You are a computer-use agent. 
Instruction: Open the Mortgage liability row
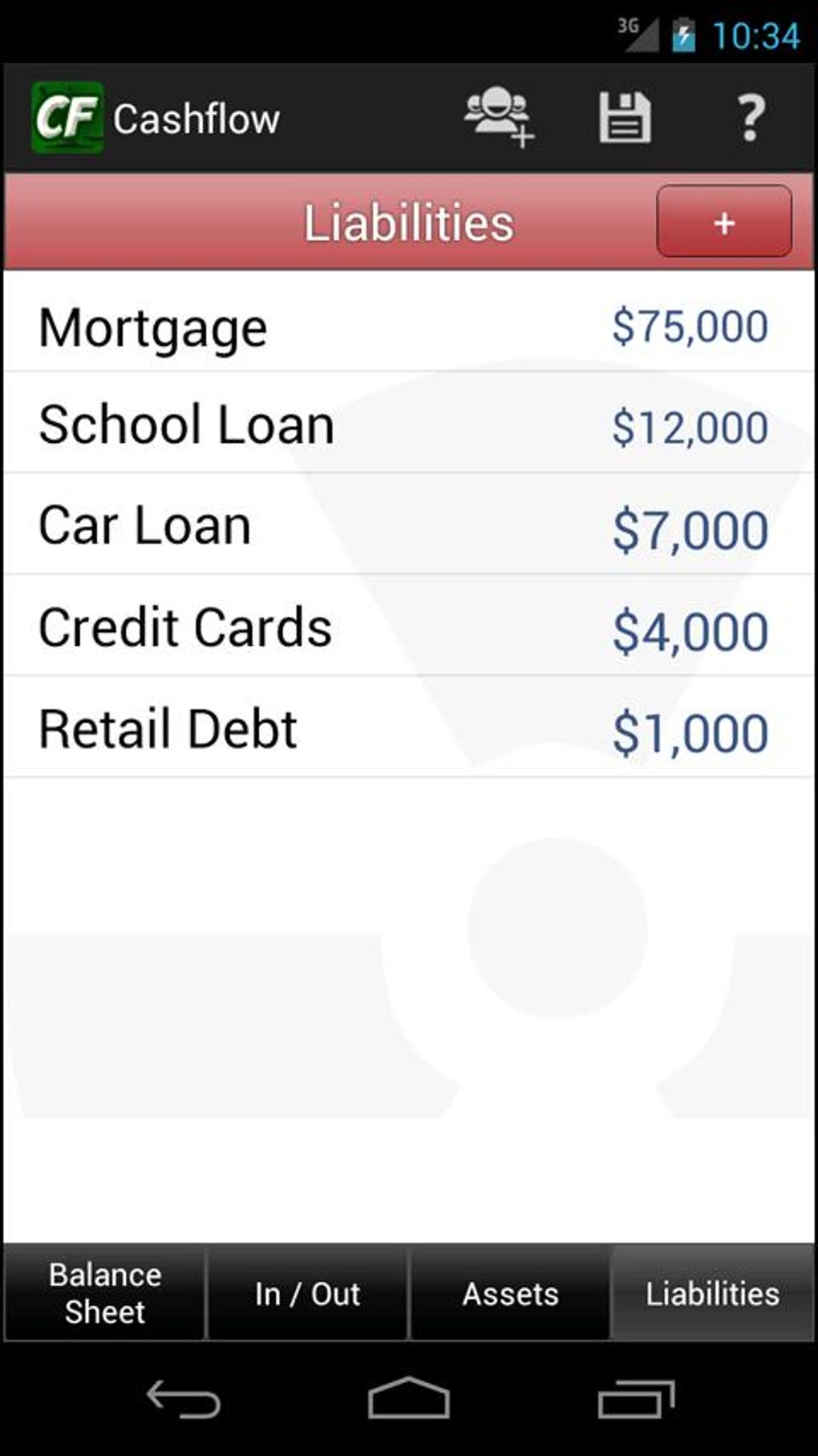click(x=409, y=326)
